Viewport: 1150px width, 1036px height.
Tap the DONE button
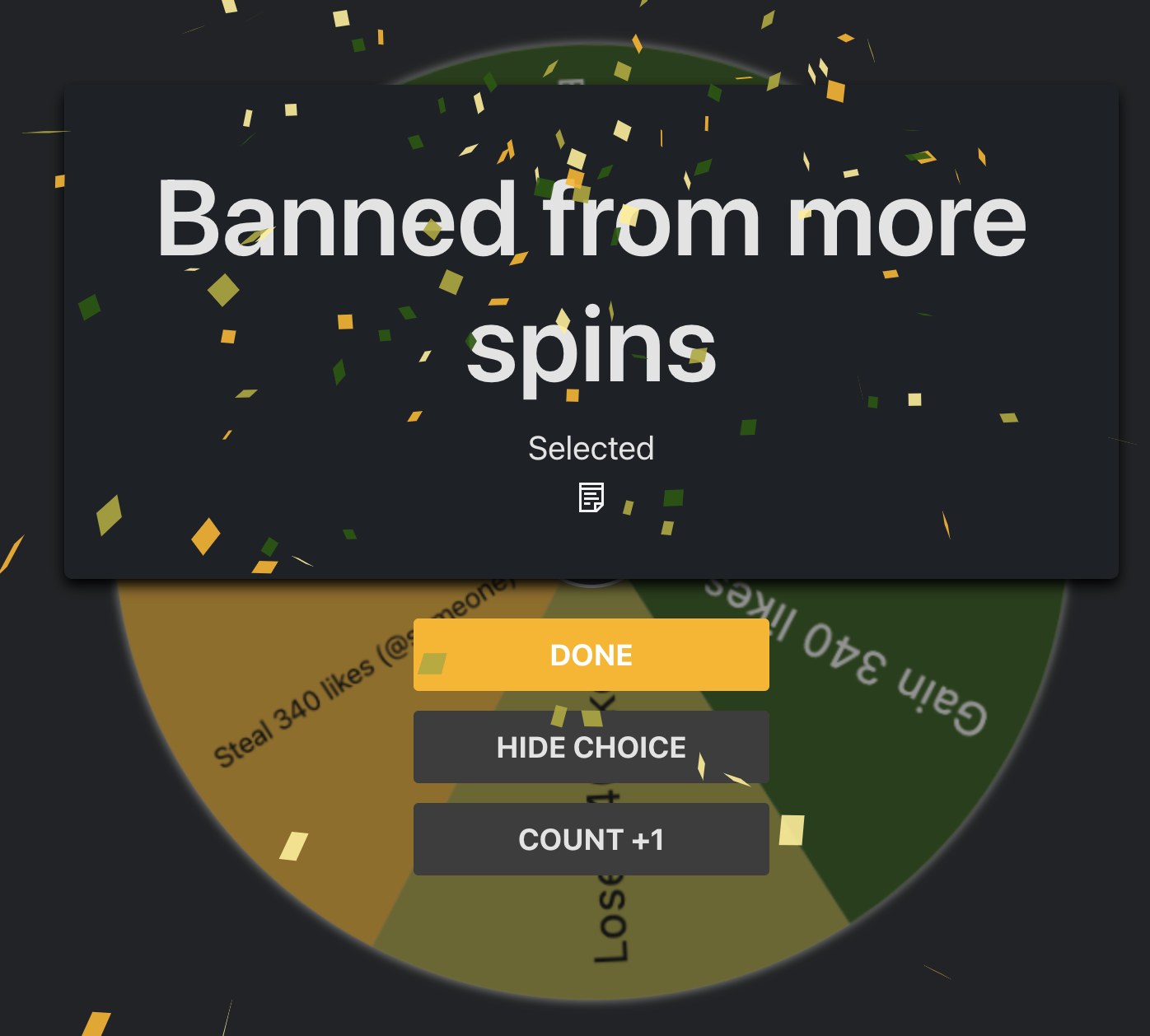(x=591, y=655)
